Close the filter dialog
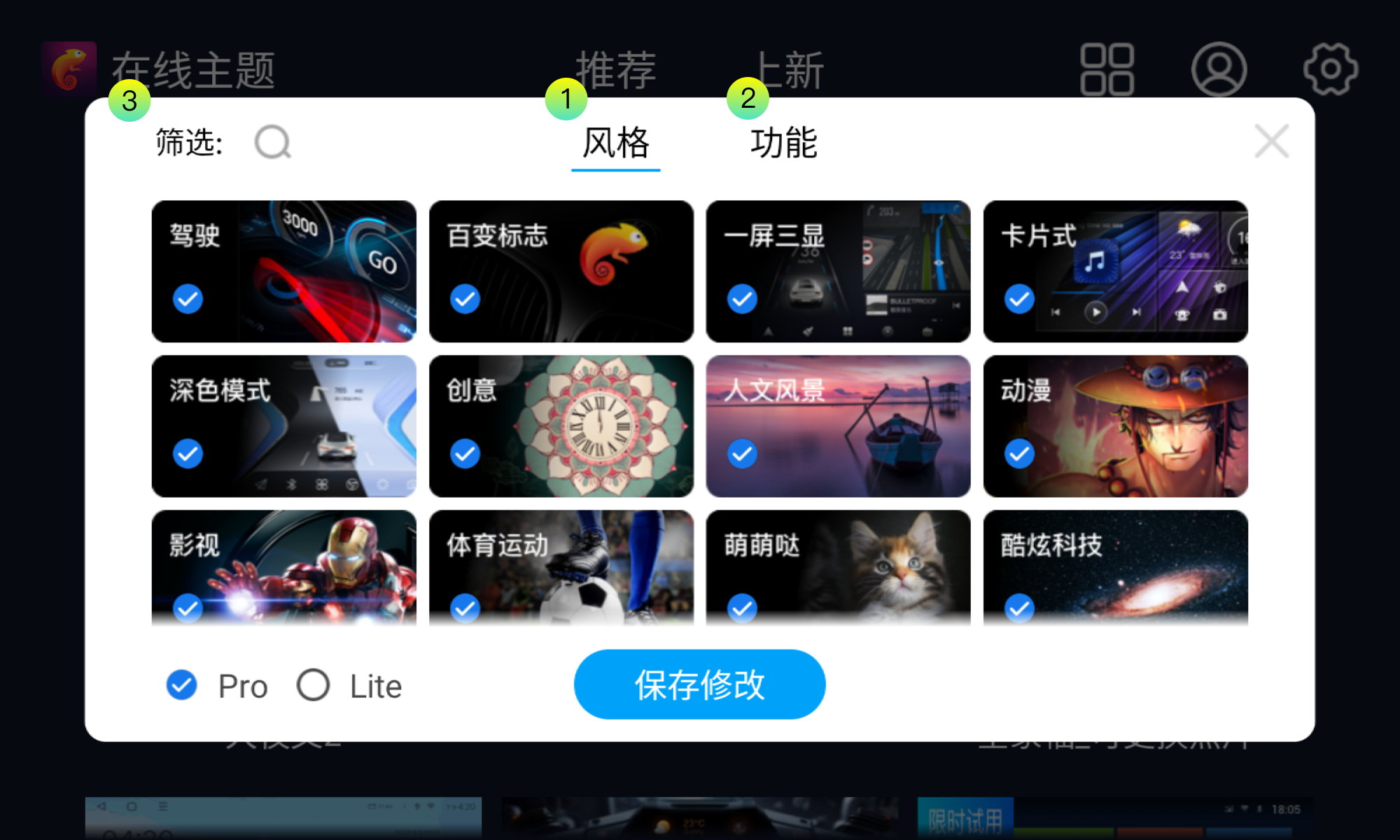 1271,141
